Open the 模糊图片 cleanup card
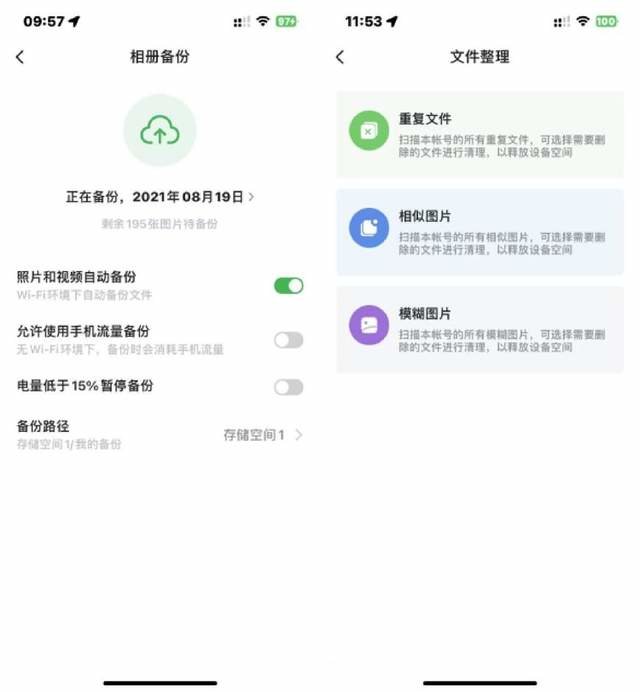Image resolution: width=640 pixels, height=692 pixels. pos(480,330)
